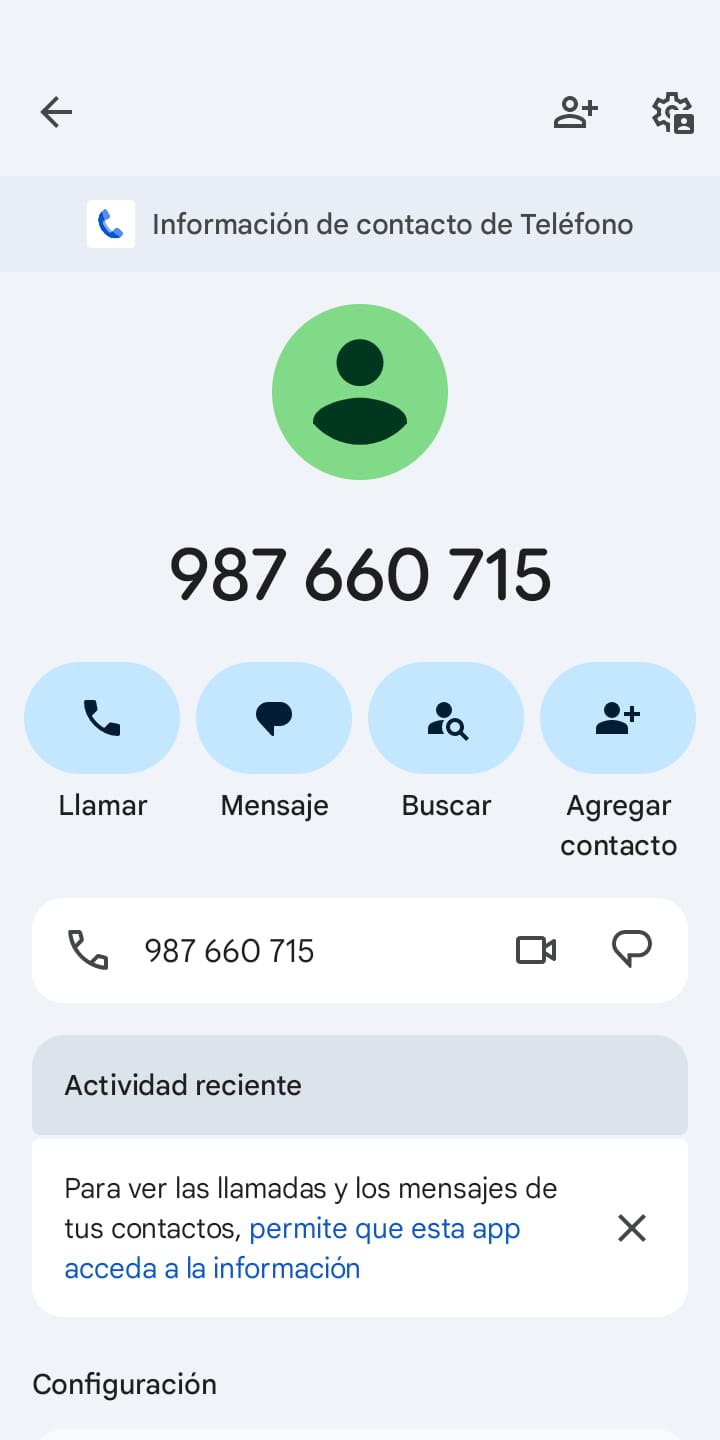This screenshot has width=720, height=1440.
Task: Open the permite que esta app acceda link
Action: tap(384, 1228)
